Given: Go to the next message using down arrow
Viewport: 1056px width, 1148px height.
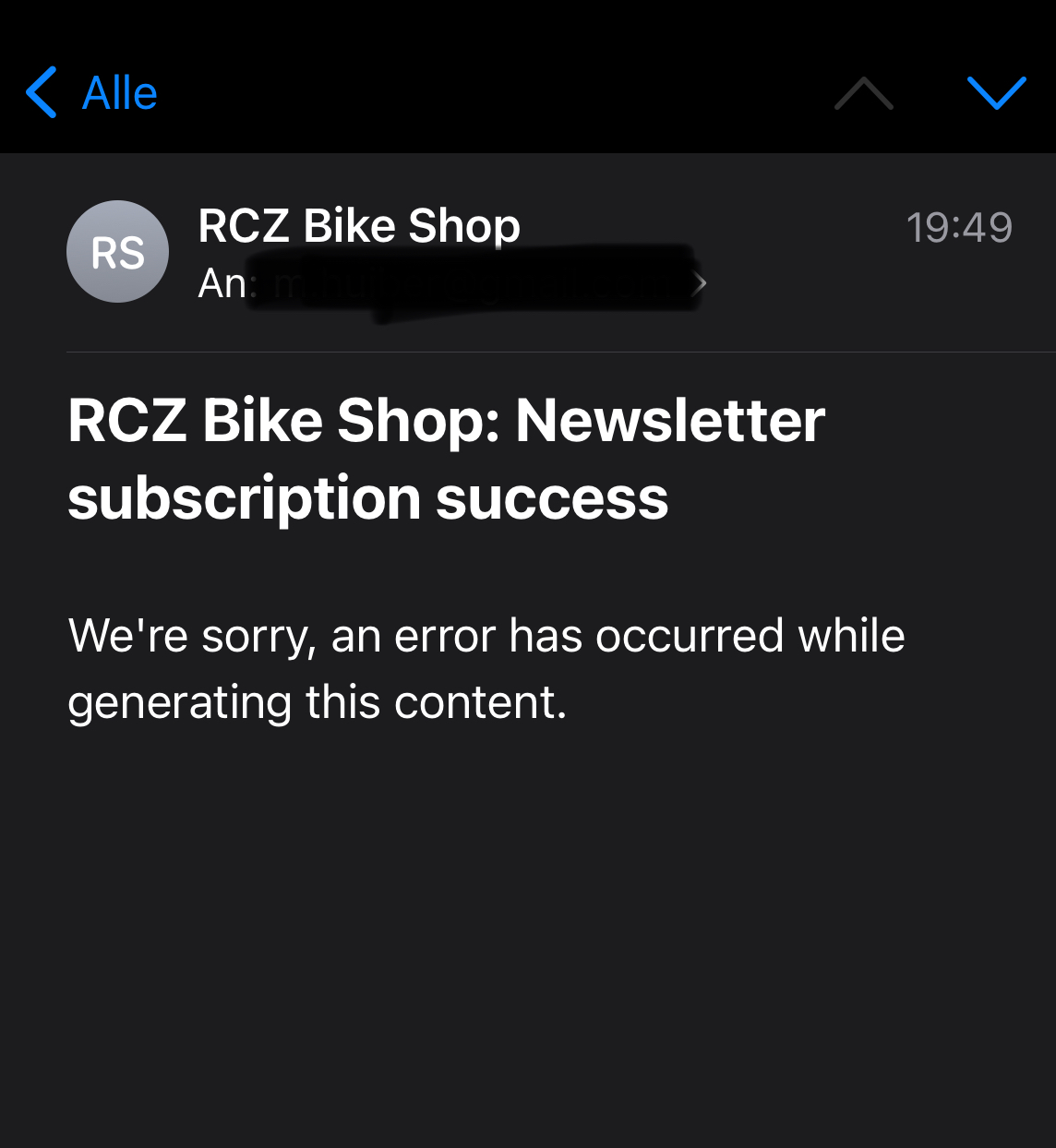Looking at the screenshot, I should coord(996,93).
